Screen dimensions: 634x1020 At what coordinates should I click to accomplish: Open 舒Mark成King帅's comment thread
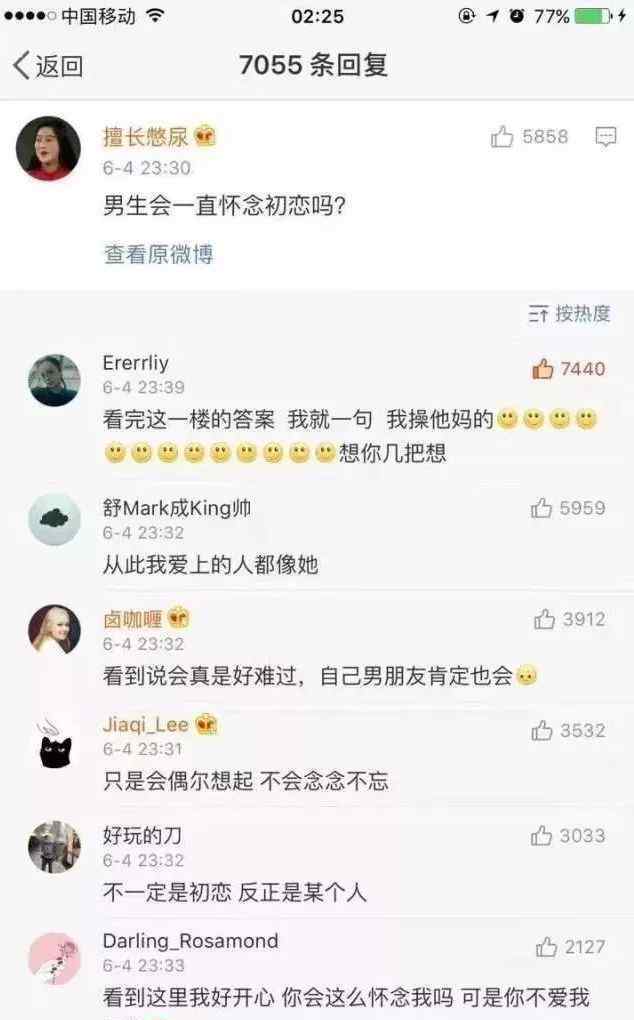click(x=210, y=565)
